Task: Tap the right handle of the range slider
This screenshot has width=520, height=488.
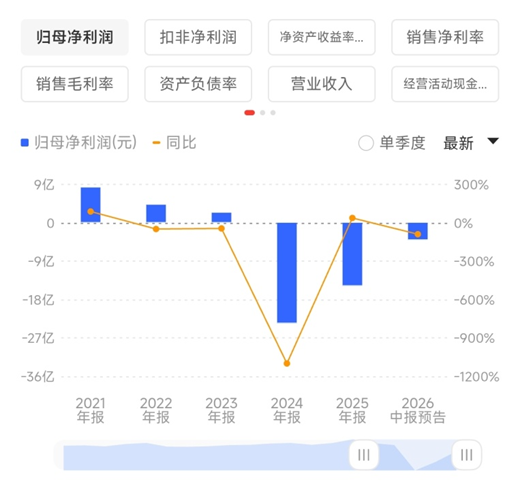Action: tap(467, 455)
